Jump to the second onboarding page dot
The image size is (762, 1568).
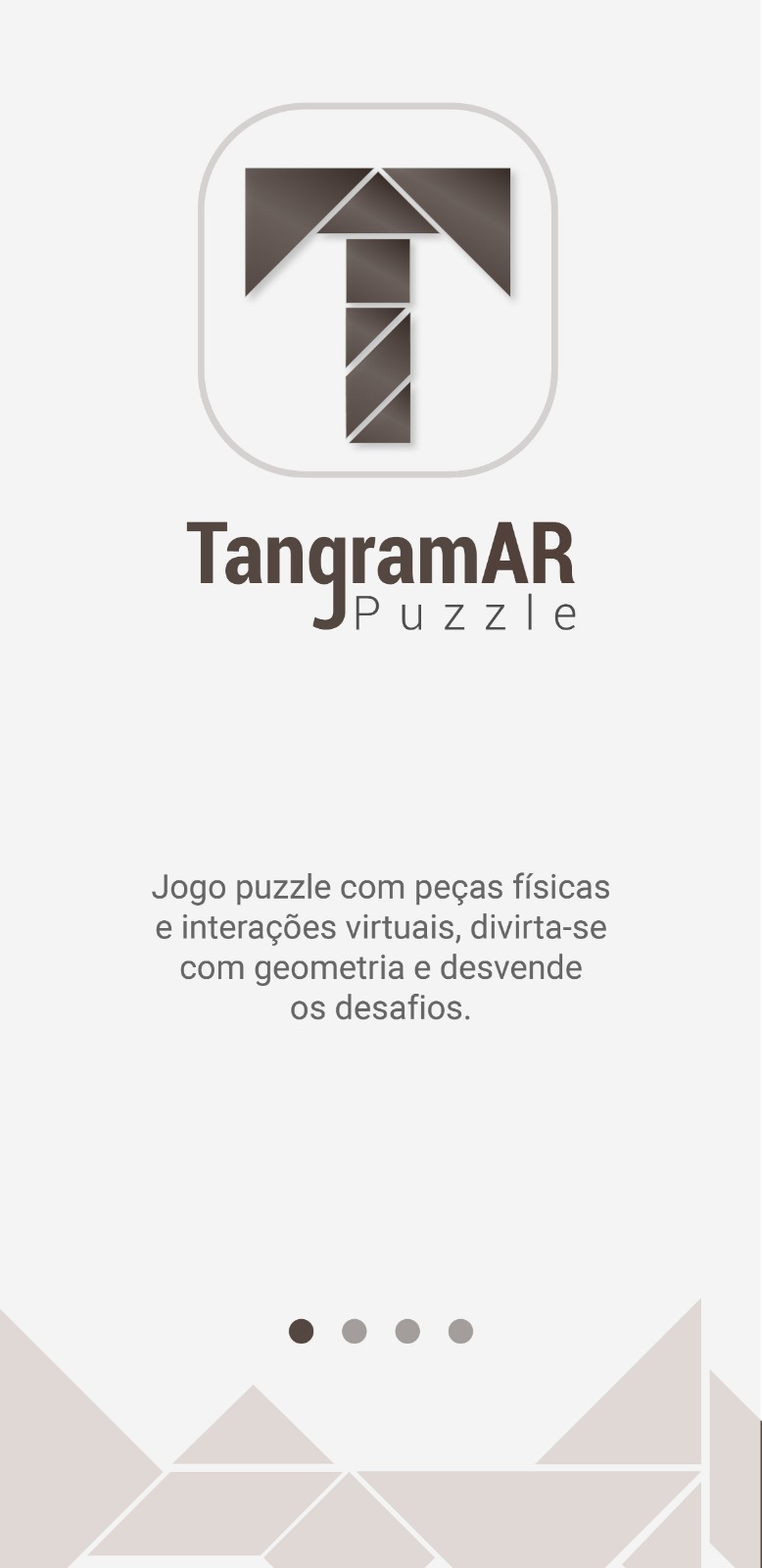pos(355,1331)
